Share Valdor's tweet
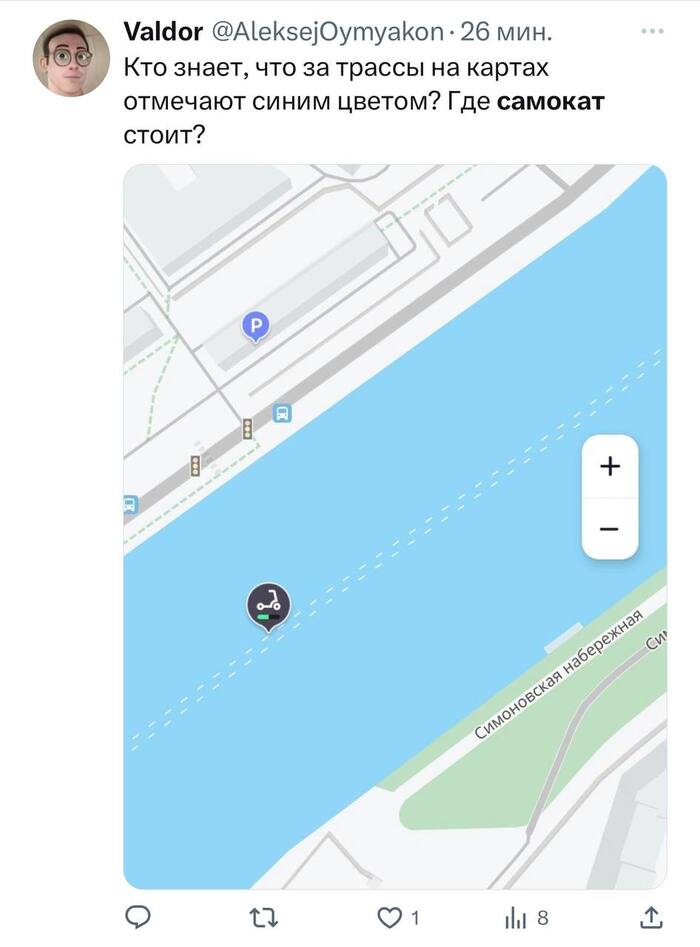The height and width of the screenshot is (947, 700). (x=649, y=916)
